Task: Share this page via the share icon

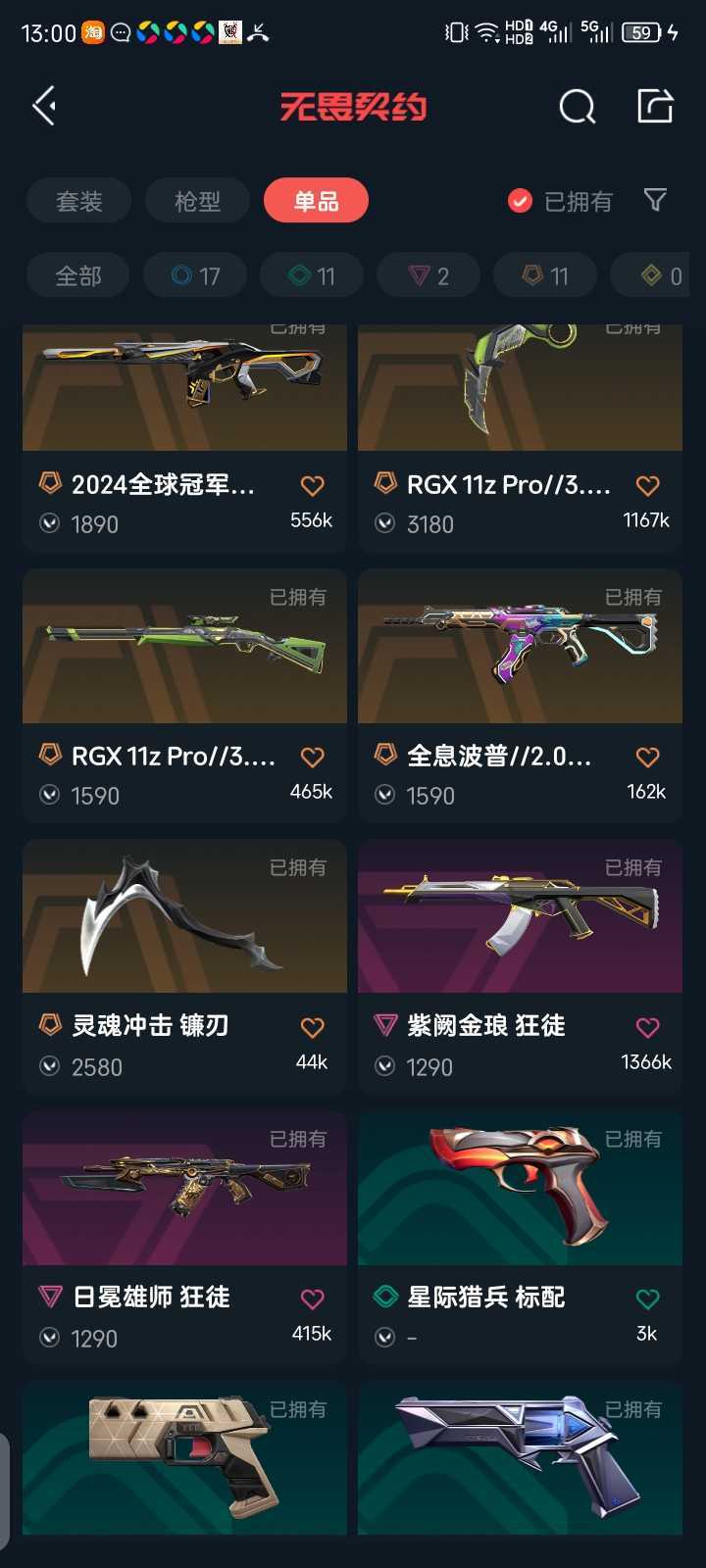Action: [655, 106]
